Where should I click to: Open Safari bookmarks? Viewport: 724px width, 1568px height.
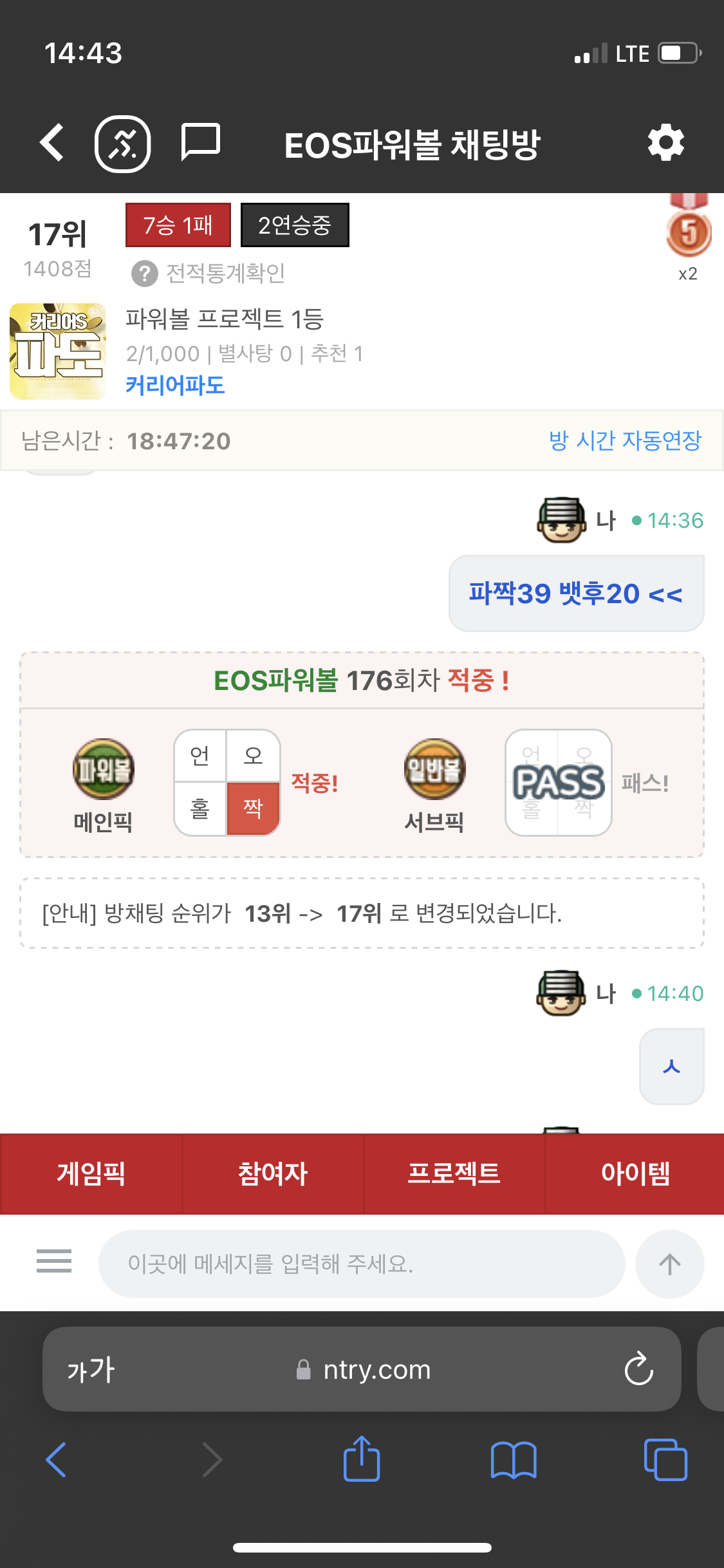point(513,1459)
